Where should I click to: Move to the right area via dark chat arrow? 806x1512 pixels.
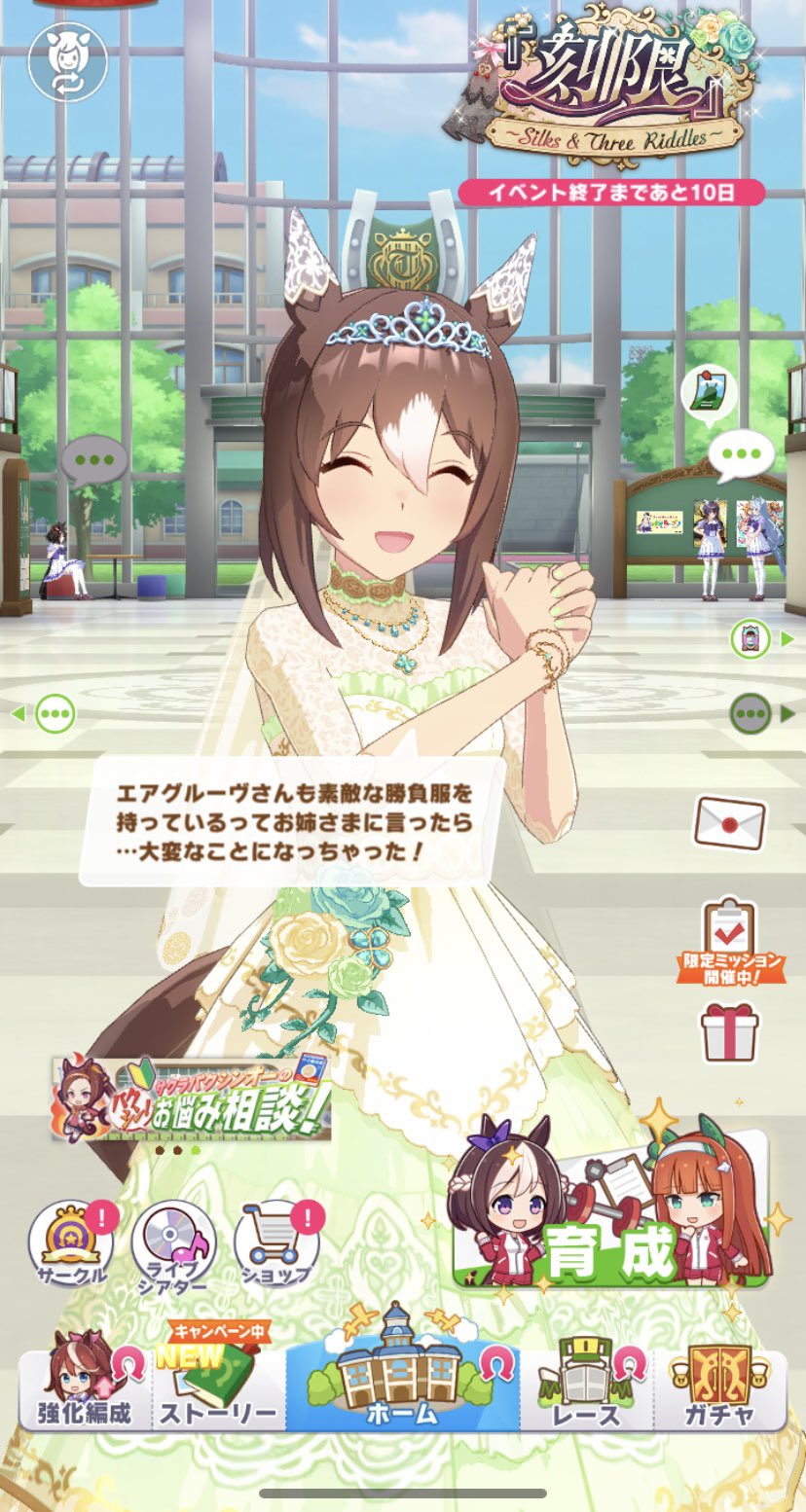point(760,715)
